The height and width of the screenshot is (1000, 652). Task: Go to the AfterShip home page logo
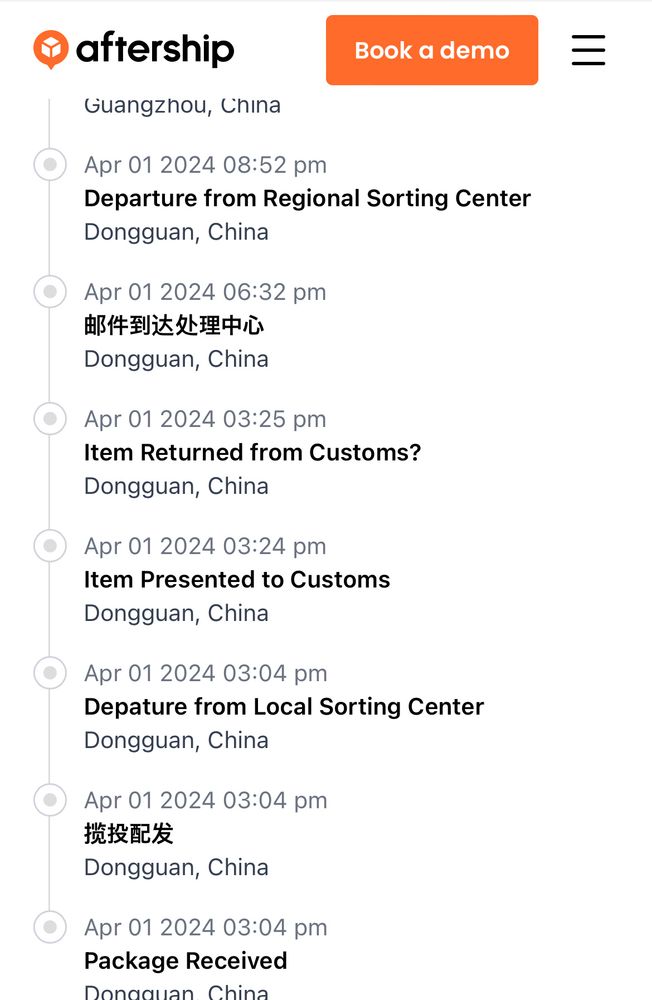pos(134,49)
